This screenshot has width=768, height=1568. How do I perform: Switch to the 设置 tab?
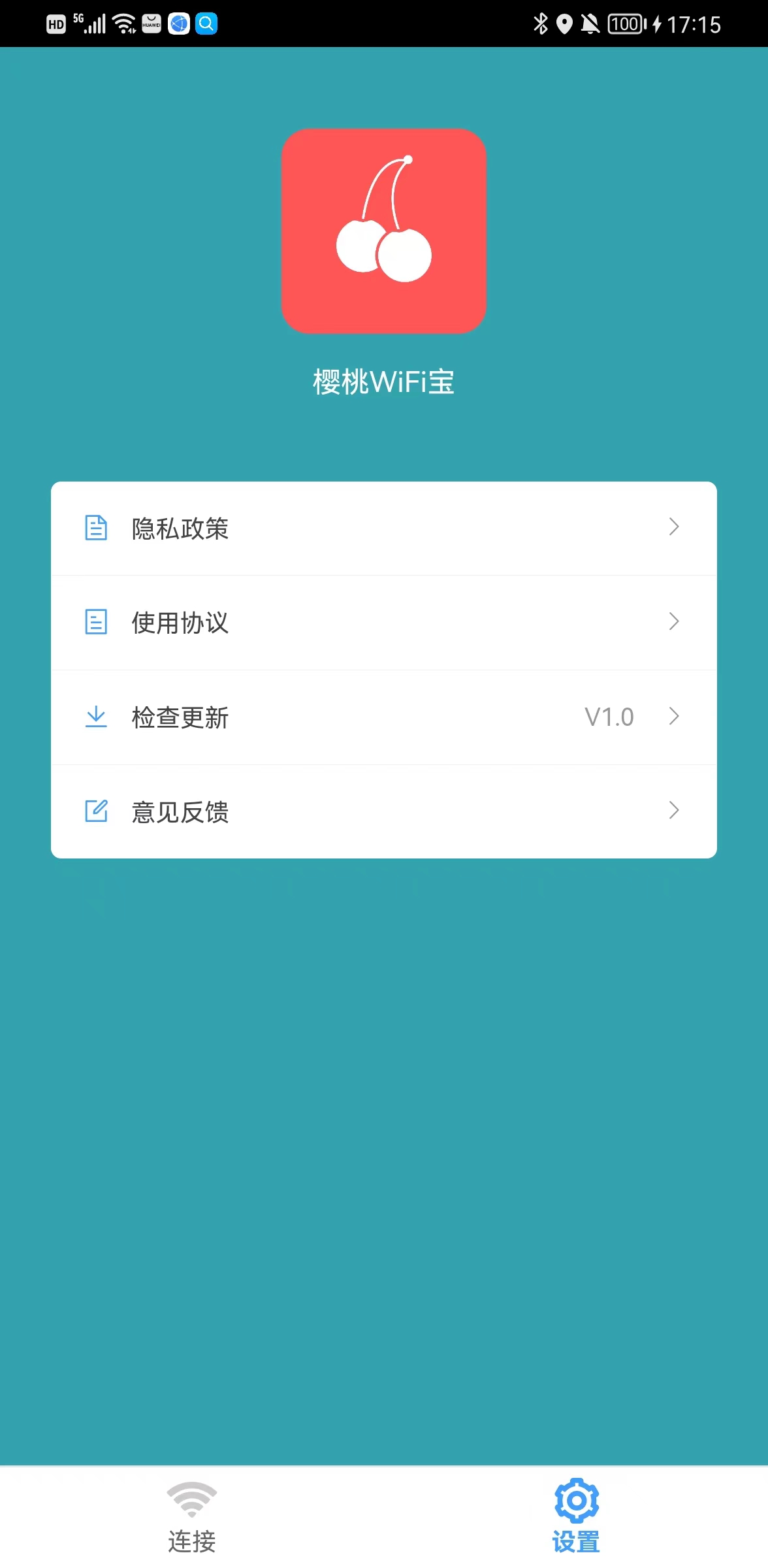(x=575, y=1516)
